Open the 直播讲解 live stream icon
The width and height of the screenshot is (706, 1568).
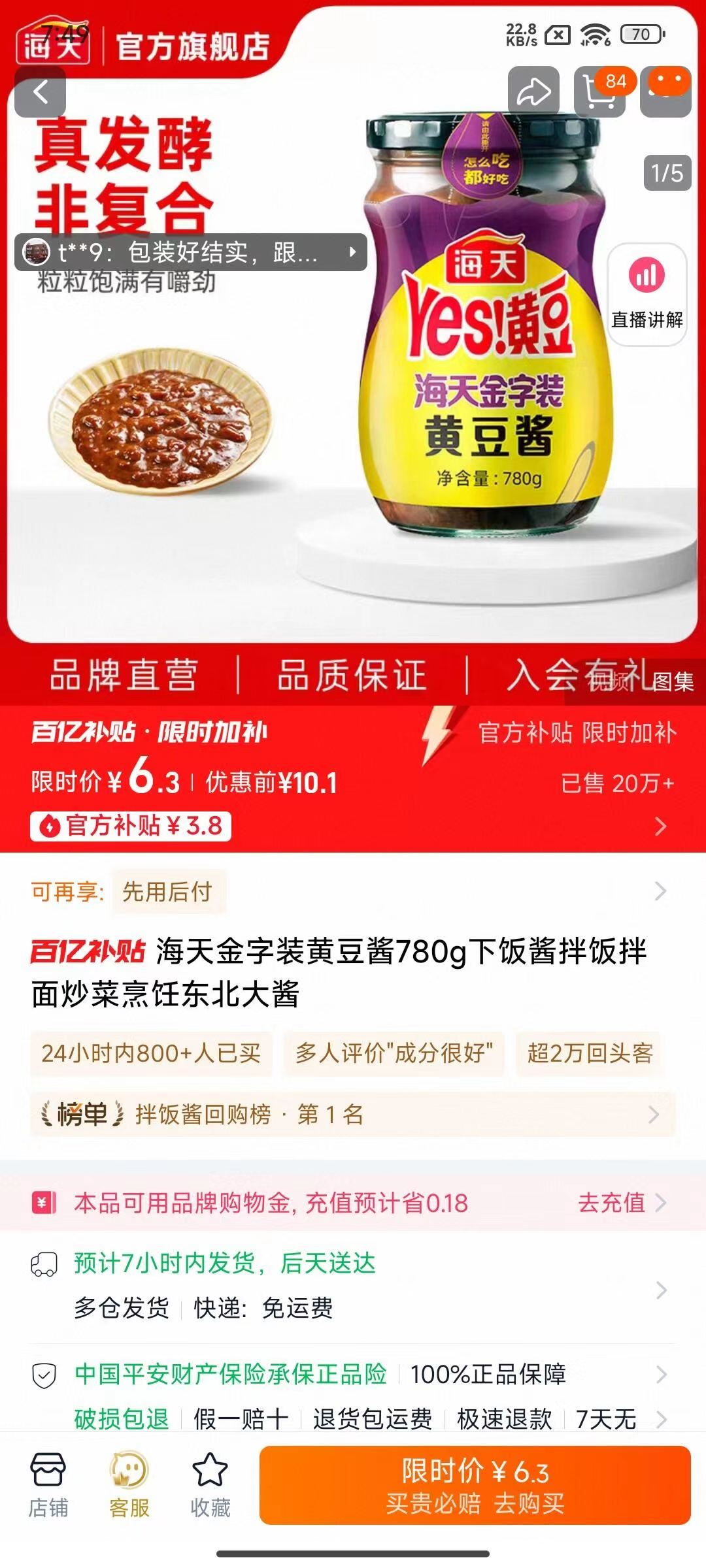pos(646,295)
